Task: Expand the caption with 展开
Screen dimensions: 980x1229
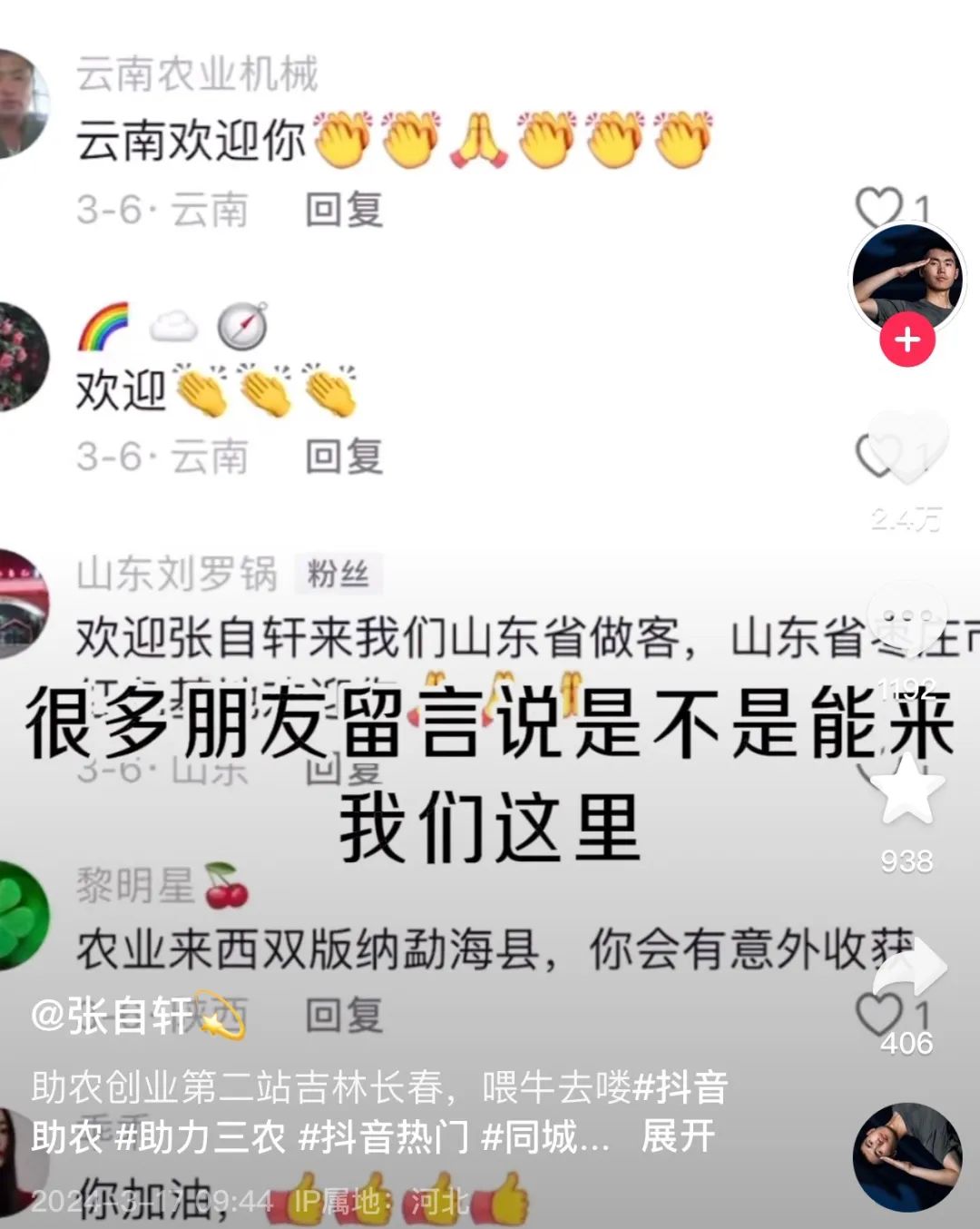Action: coord(678,1136)
